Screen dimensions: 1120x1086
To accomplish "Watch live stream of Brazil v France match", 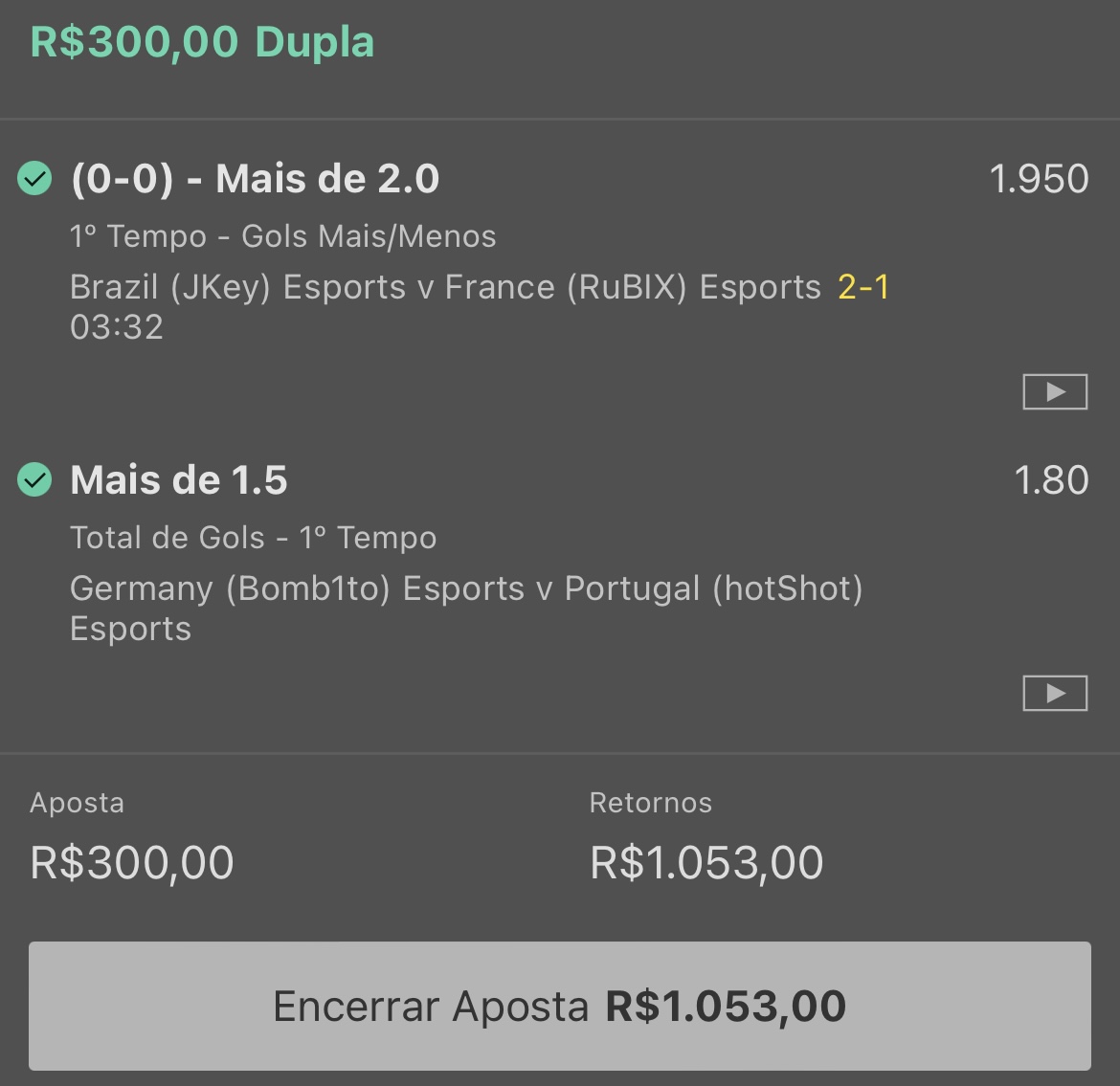I will (x=1055, y=391).
